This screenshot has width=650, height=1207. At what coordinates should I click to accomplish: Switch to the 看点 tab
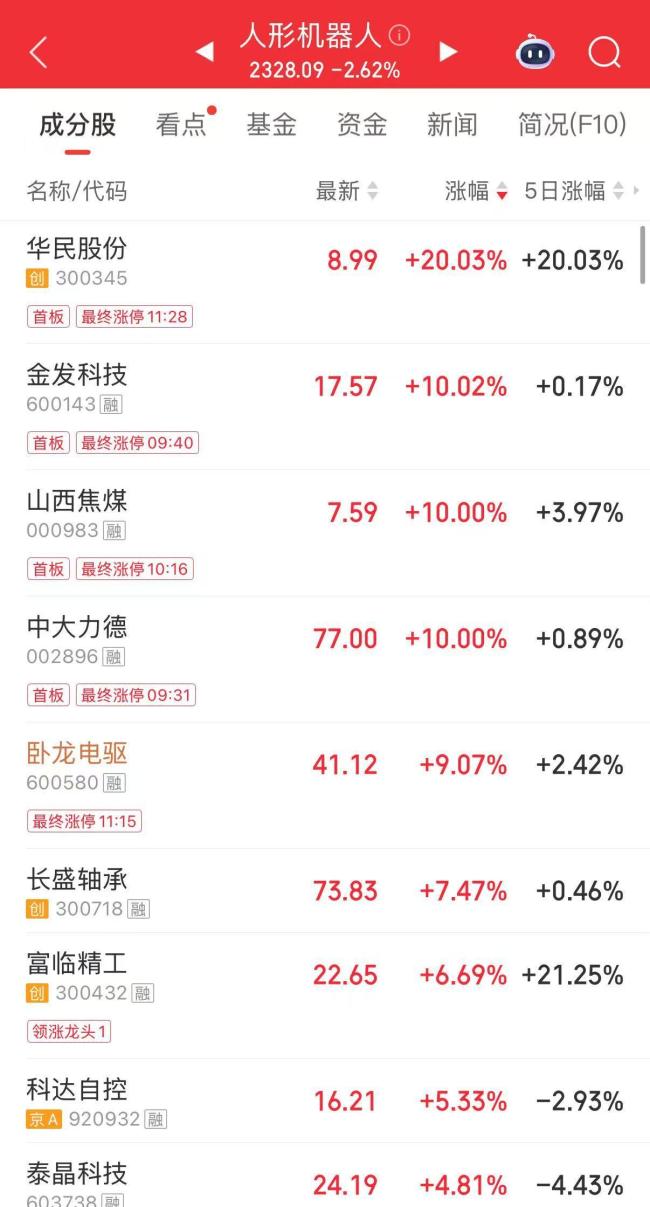181,125
